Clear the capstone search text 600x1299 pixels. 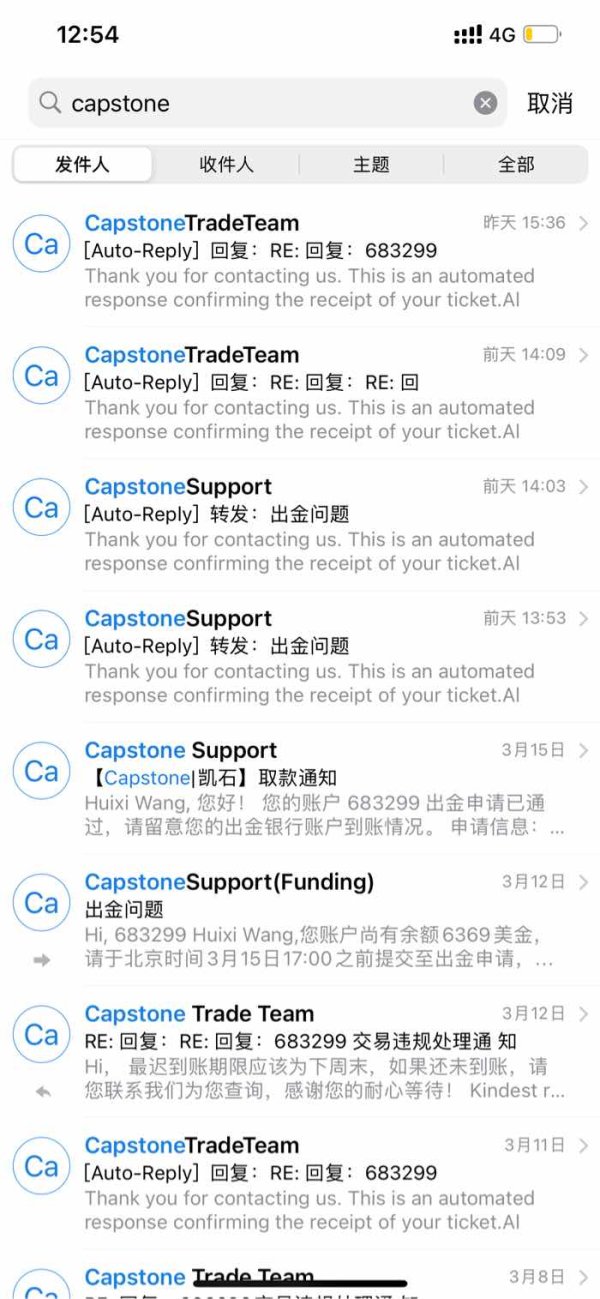coord(485,103)
